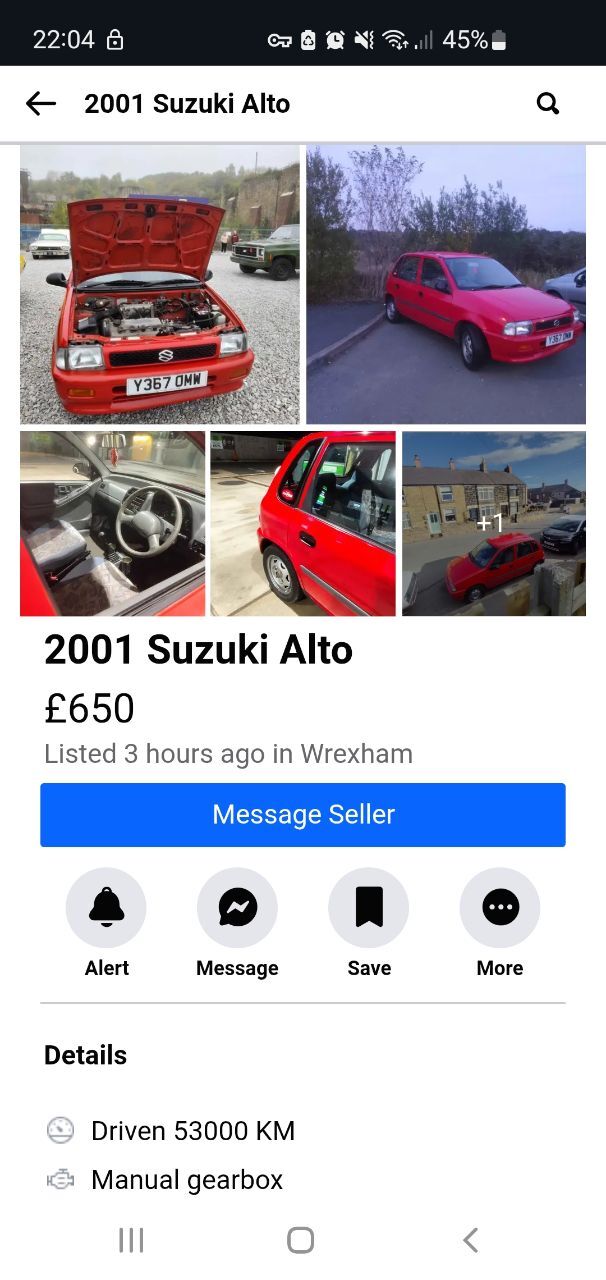
Task: Open the recent apps overview
Action: point(131,1240)
